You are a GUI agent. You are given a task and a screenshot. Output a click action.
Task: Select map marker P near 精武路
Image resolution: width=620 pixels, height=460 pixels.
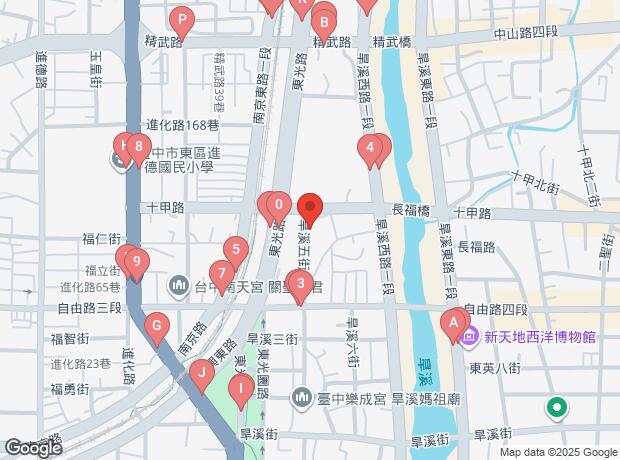(x=181, y=17)
